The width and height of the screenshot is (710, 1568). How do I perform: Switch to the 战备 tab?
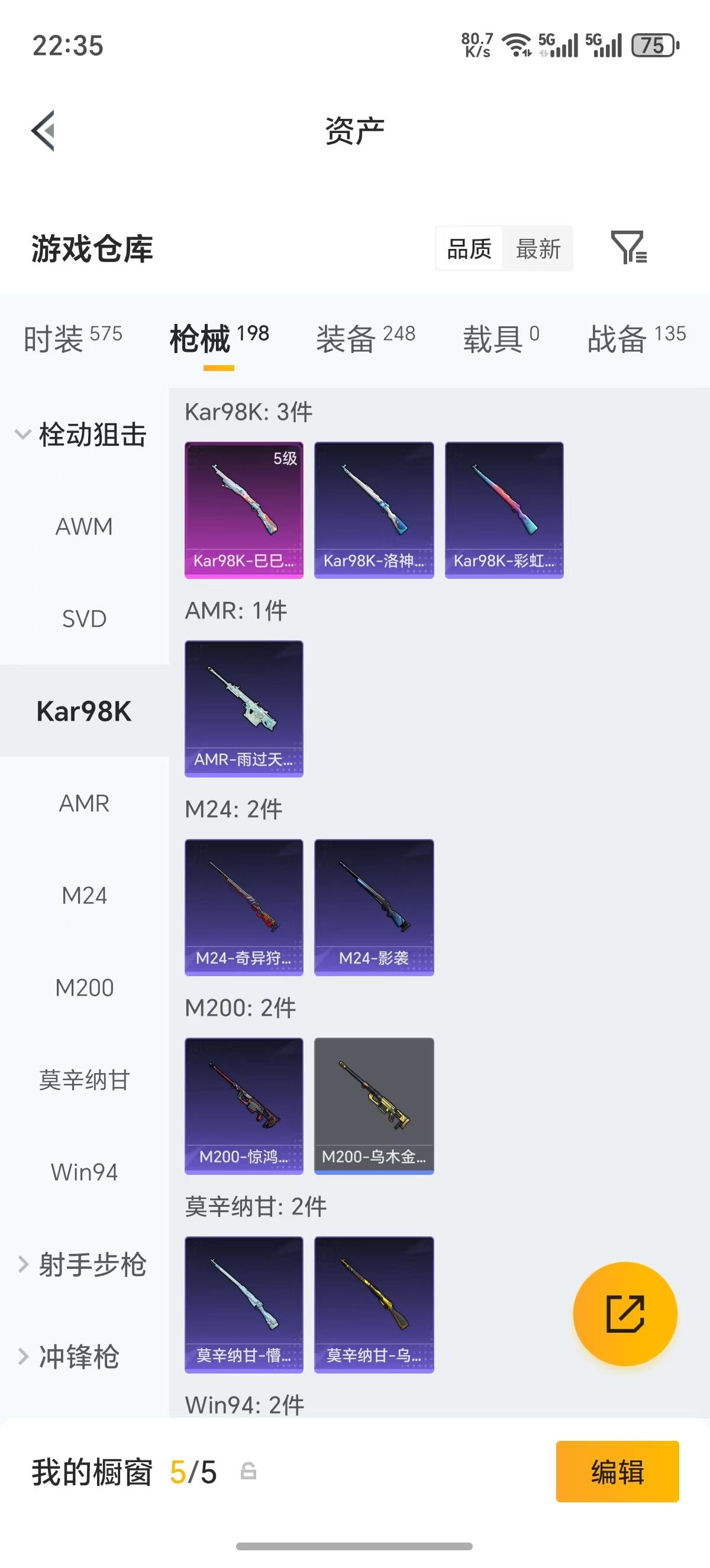click(x=636, y=338)
